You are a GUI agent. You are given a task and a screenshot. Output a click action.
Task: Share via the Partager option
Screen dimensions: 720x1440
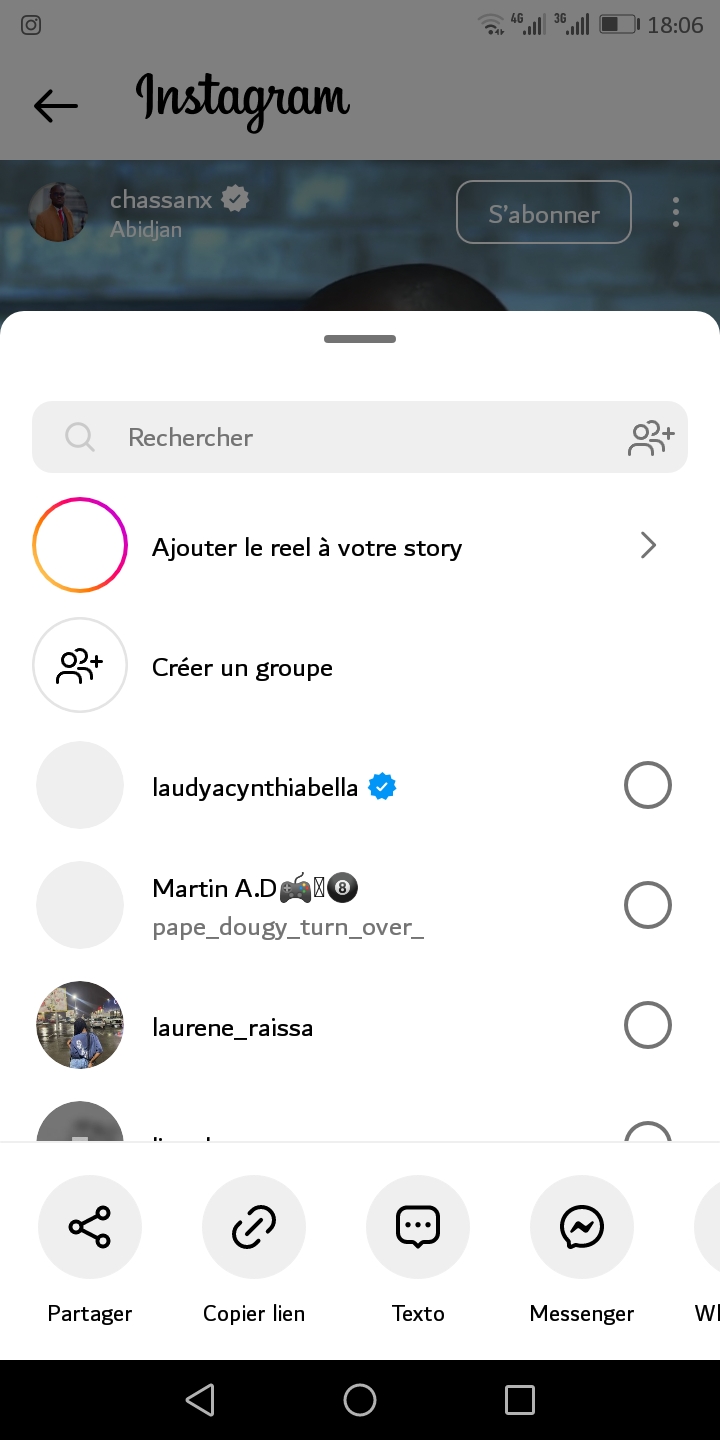(90, 1227)
